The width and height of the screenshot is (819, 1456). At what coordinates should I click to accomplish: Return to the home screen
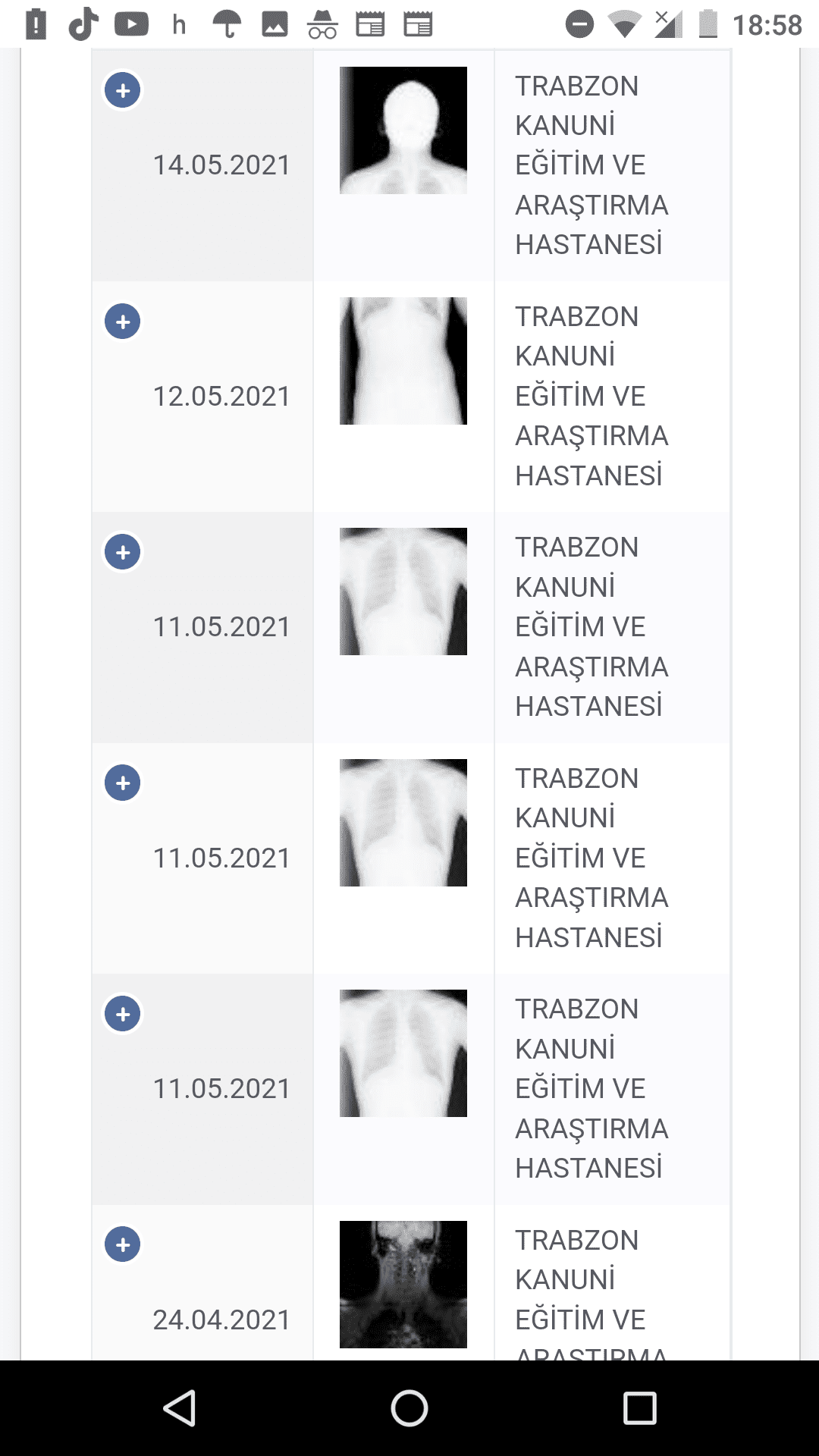coord(409,1408)
